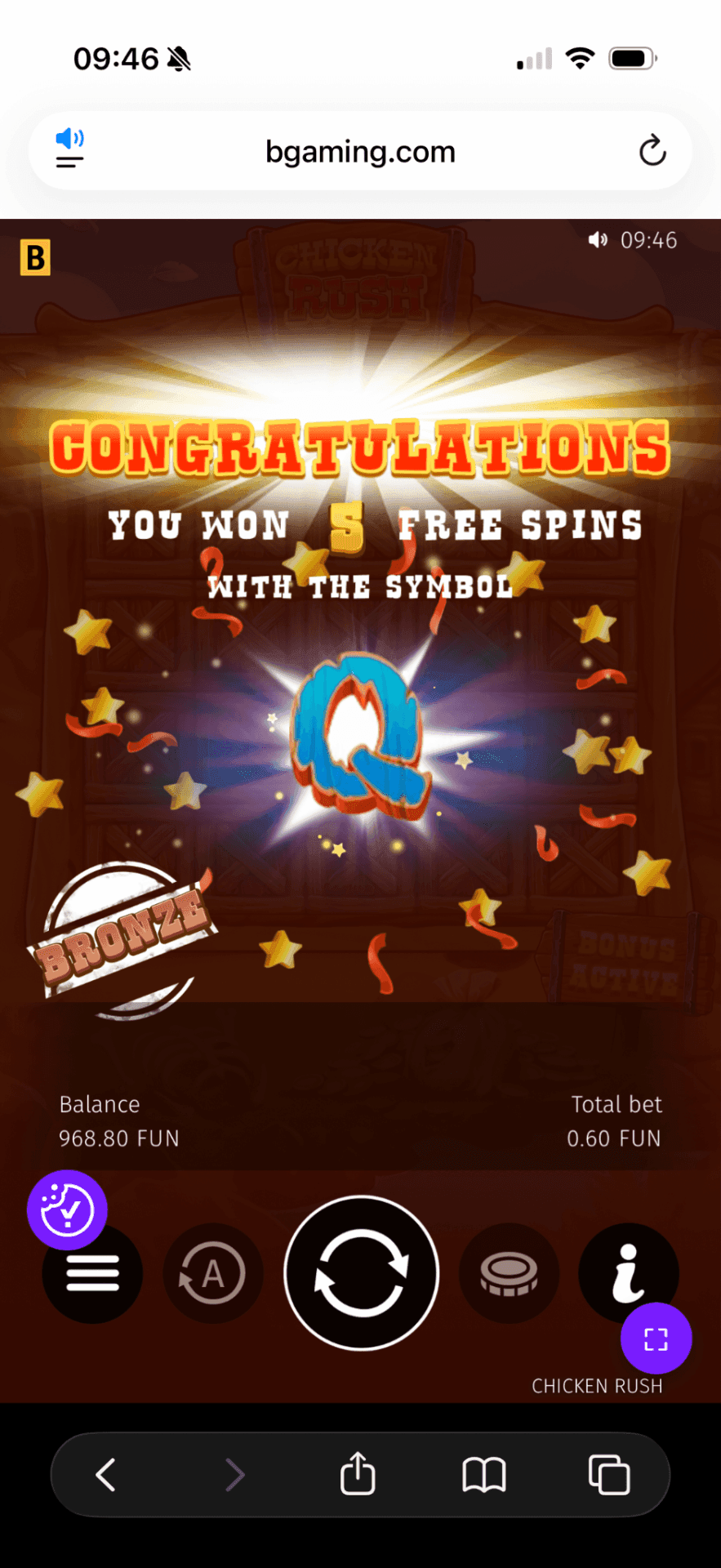Open autoplay settings with the A icon
The image size is (721, 1568).
click(212, 1273)
